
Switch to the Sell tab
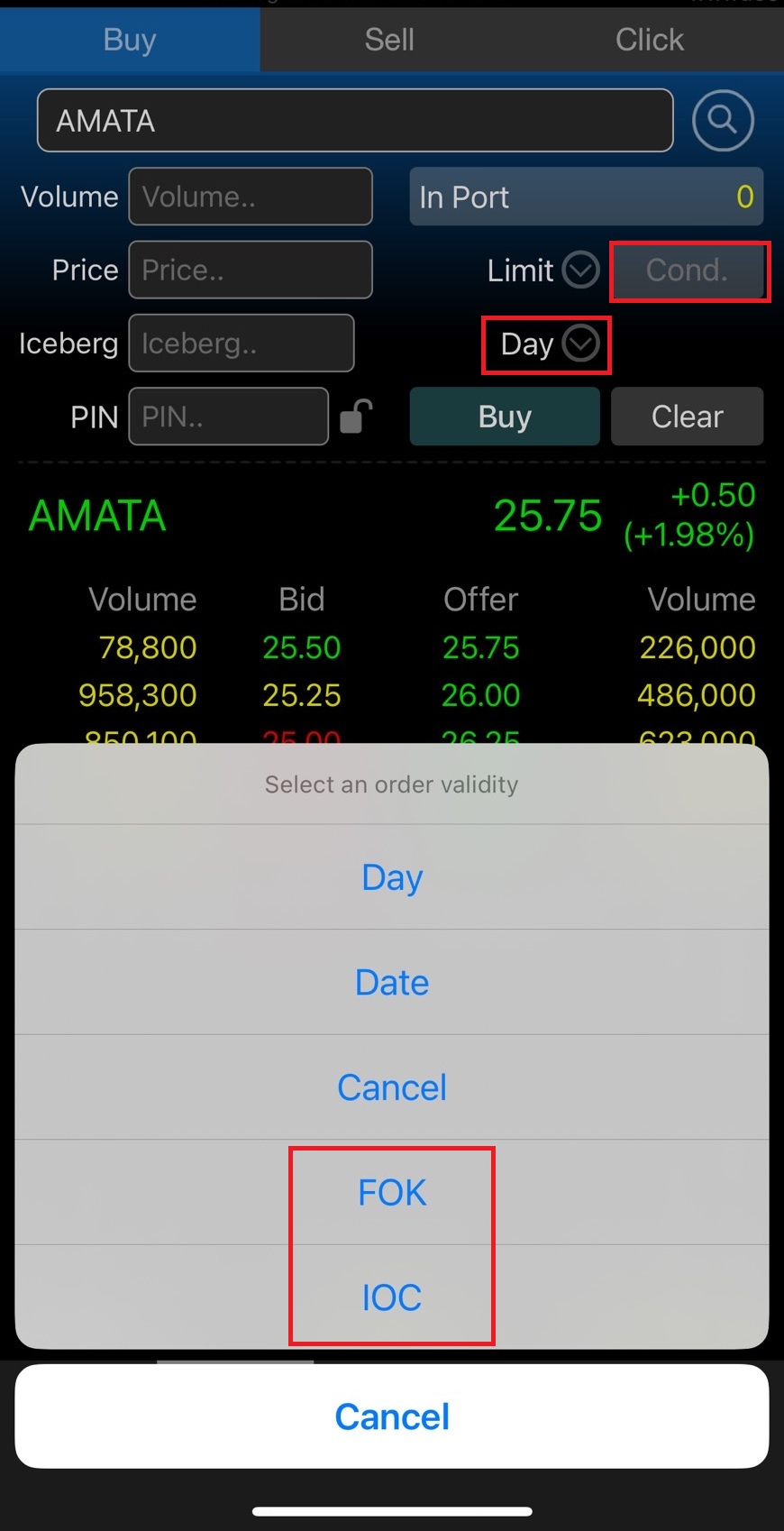(x=389, y=40)
